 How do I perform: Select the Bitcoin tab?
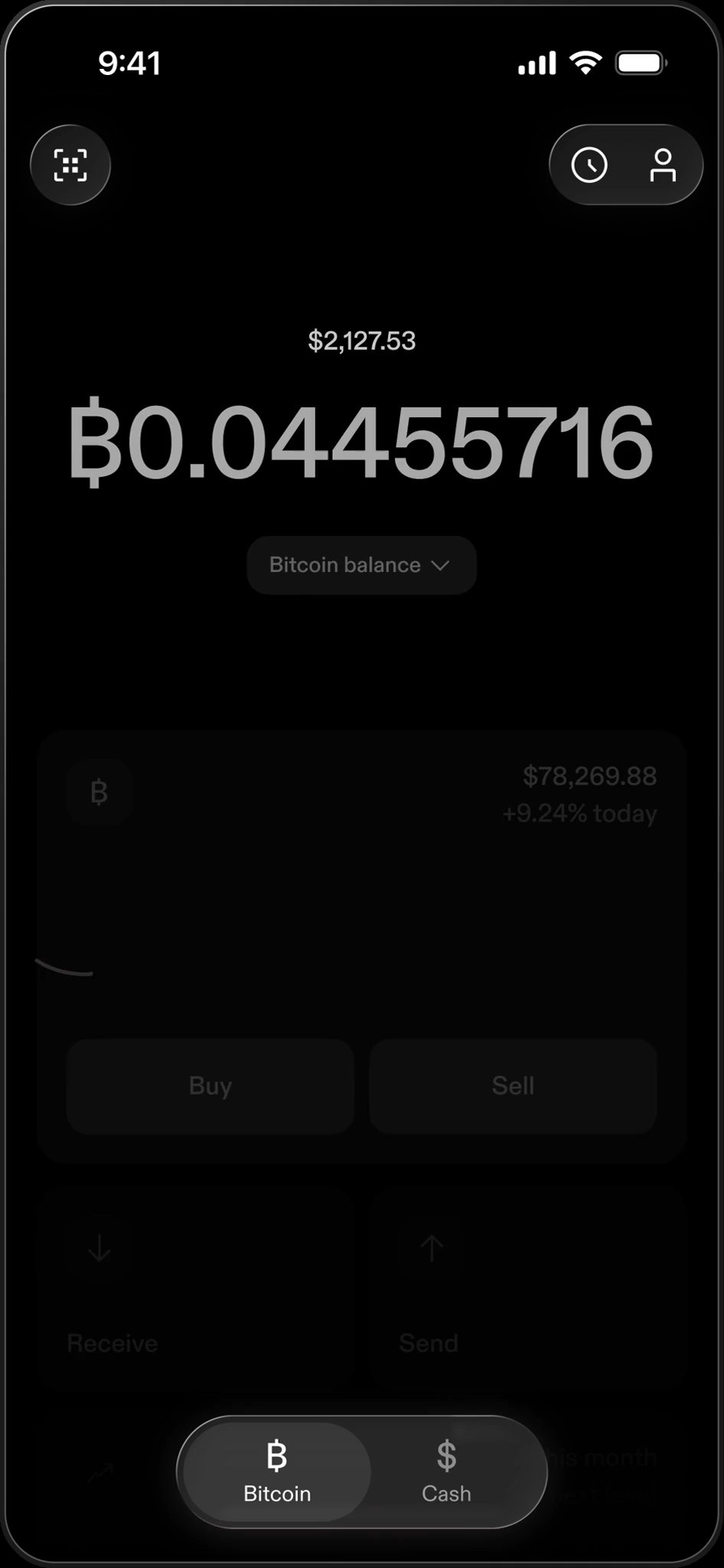[277, 1472]
